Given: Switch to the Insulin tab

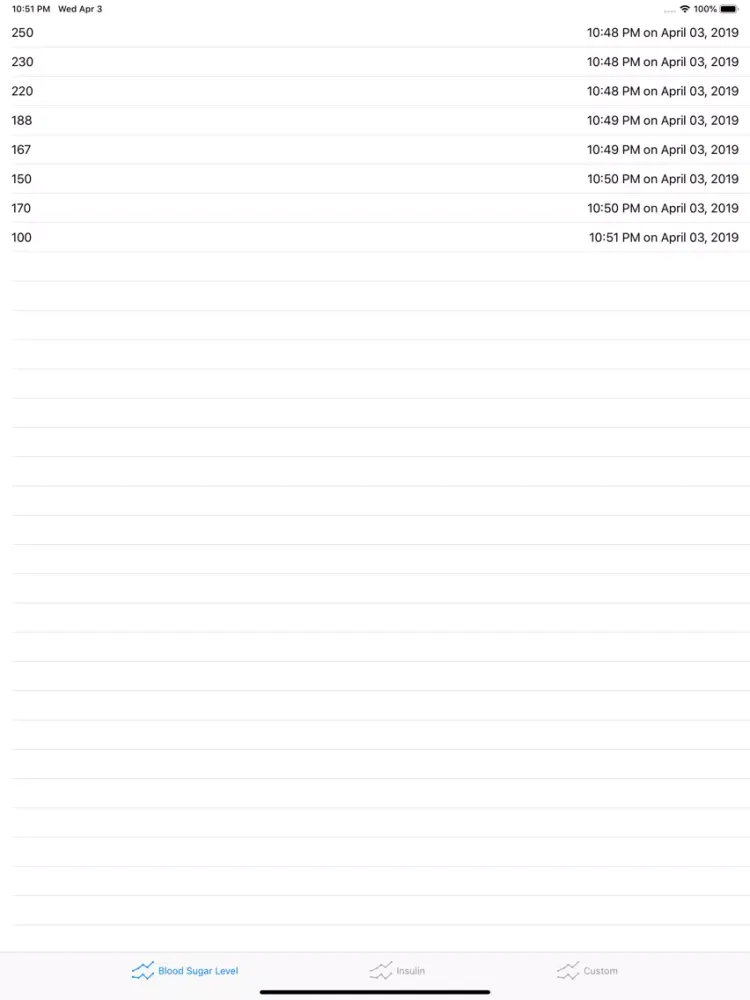Looking at the screenshot, I should tap(398, 970).
